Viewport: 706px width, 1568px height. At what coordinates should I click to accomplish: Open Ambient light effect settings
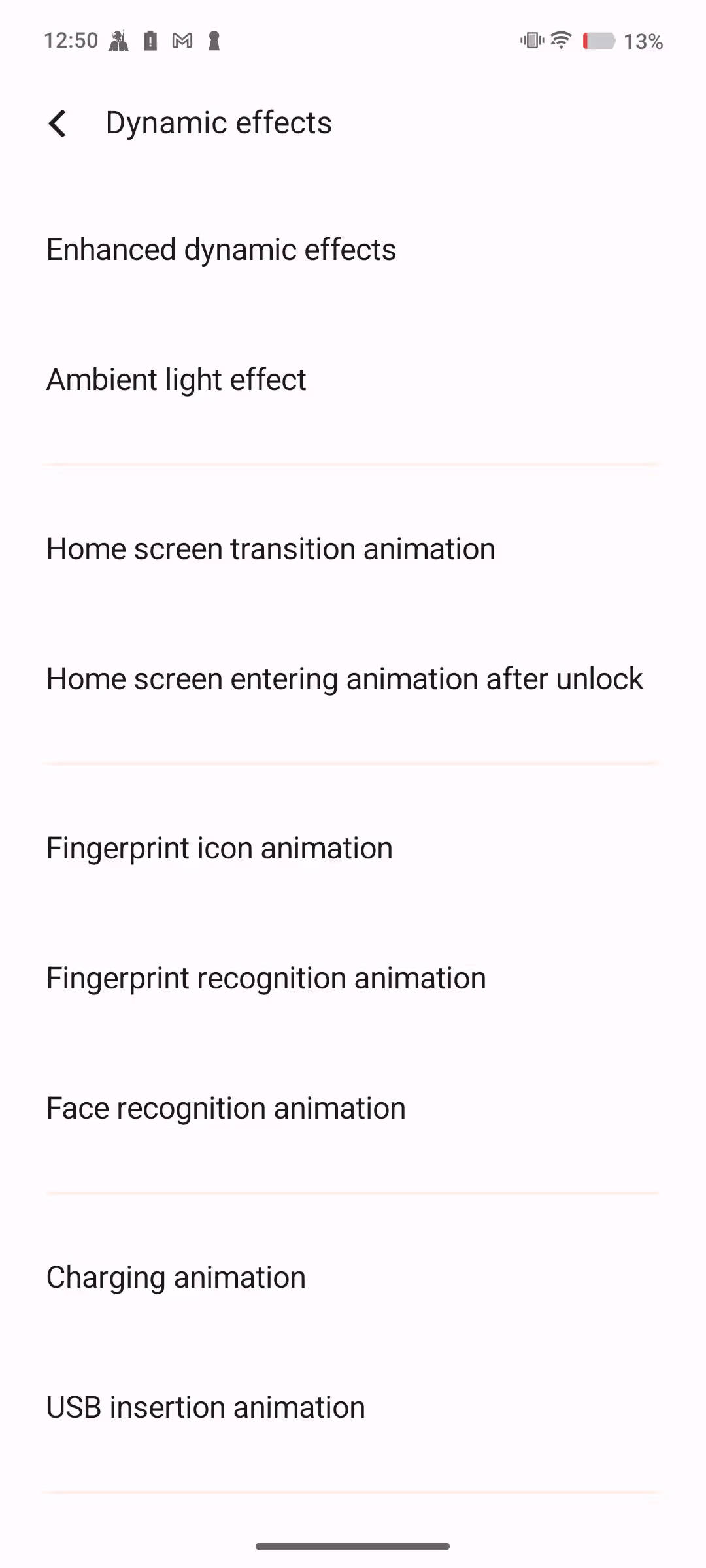click(x=176, y=380)
